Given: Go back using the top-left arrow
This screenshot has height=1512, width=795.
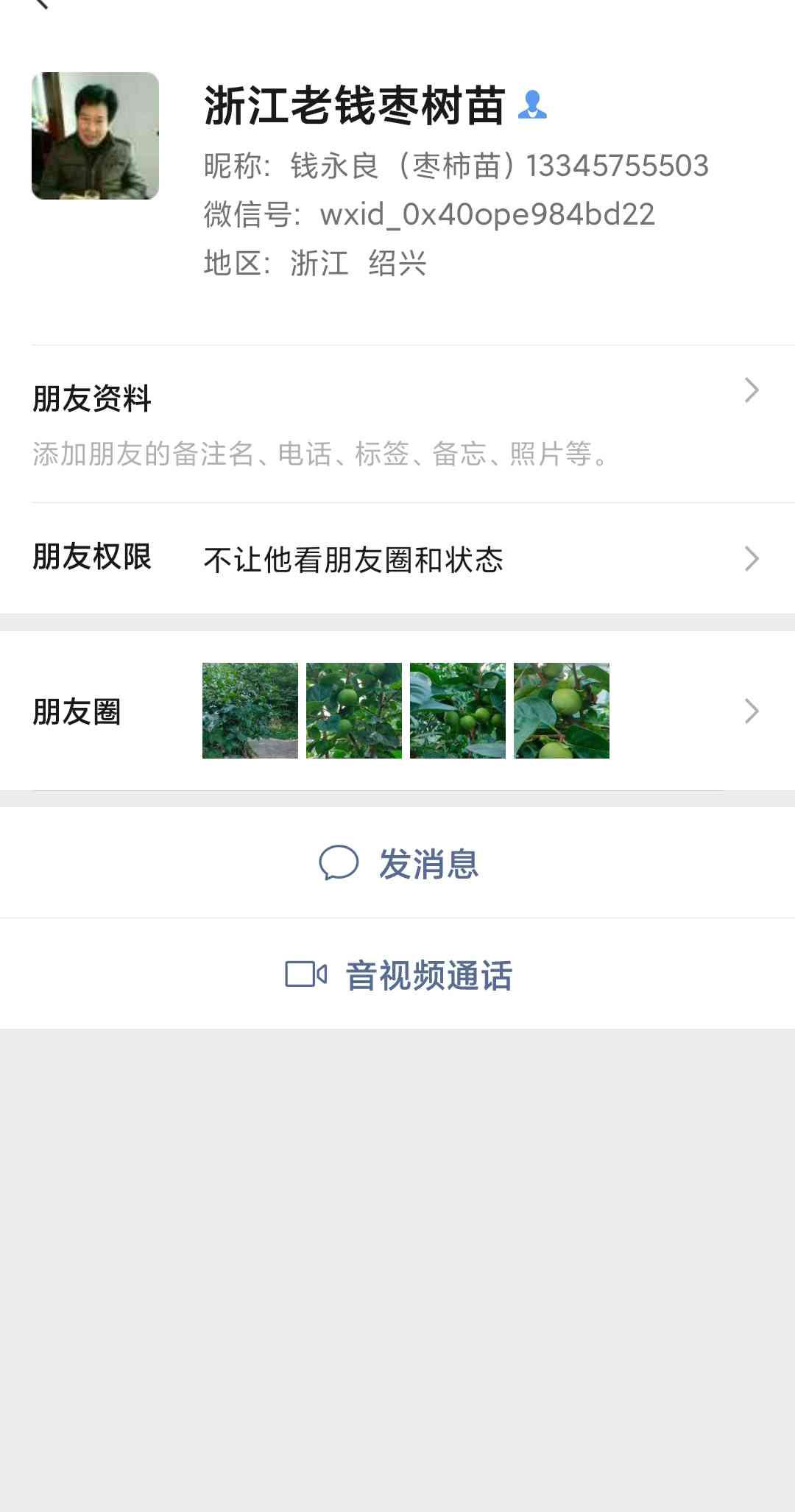Looking at the screenshot, I should (41, 4).
